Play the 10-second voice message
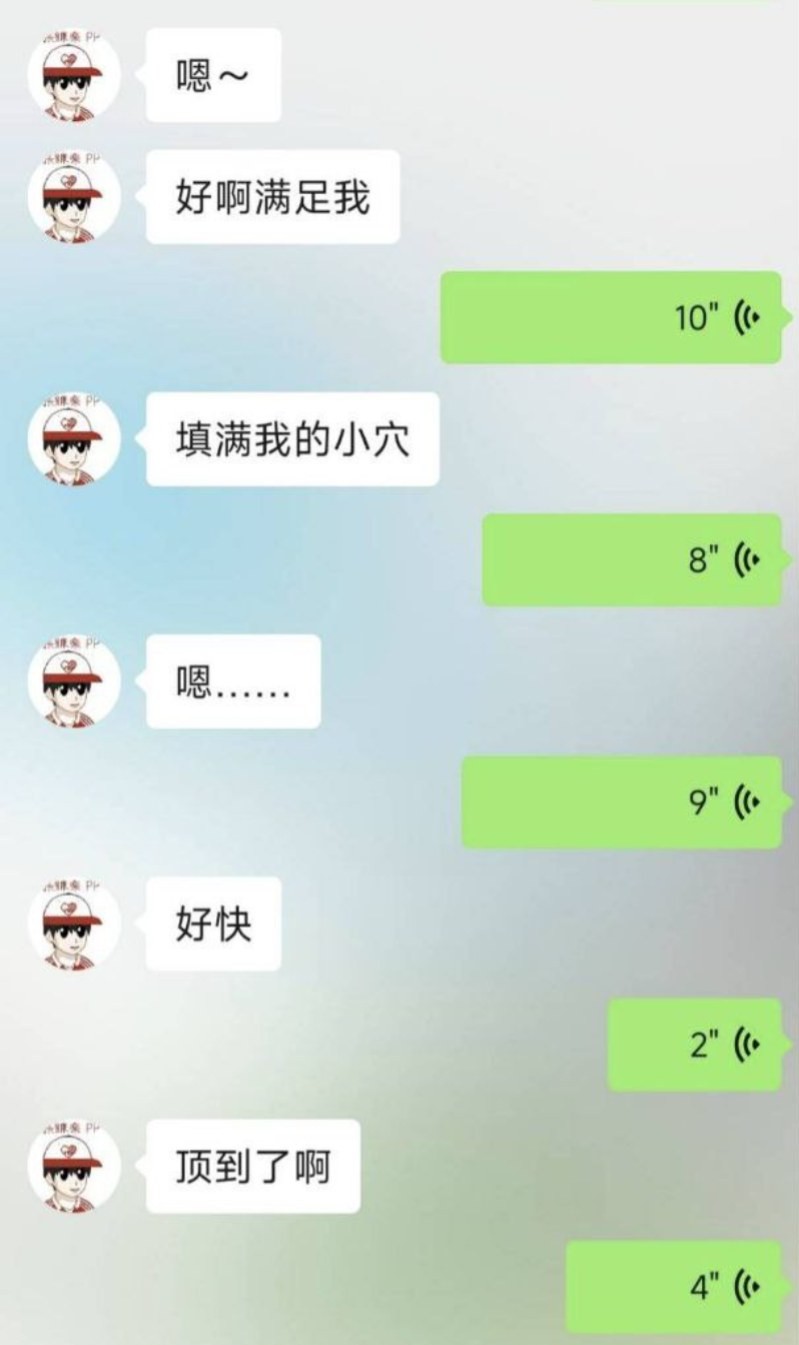The height and width of the screenshot is (1345, 799). pyautogui.click(x=611, y=317)
